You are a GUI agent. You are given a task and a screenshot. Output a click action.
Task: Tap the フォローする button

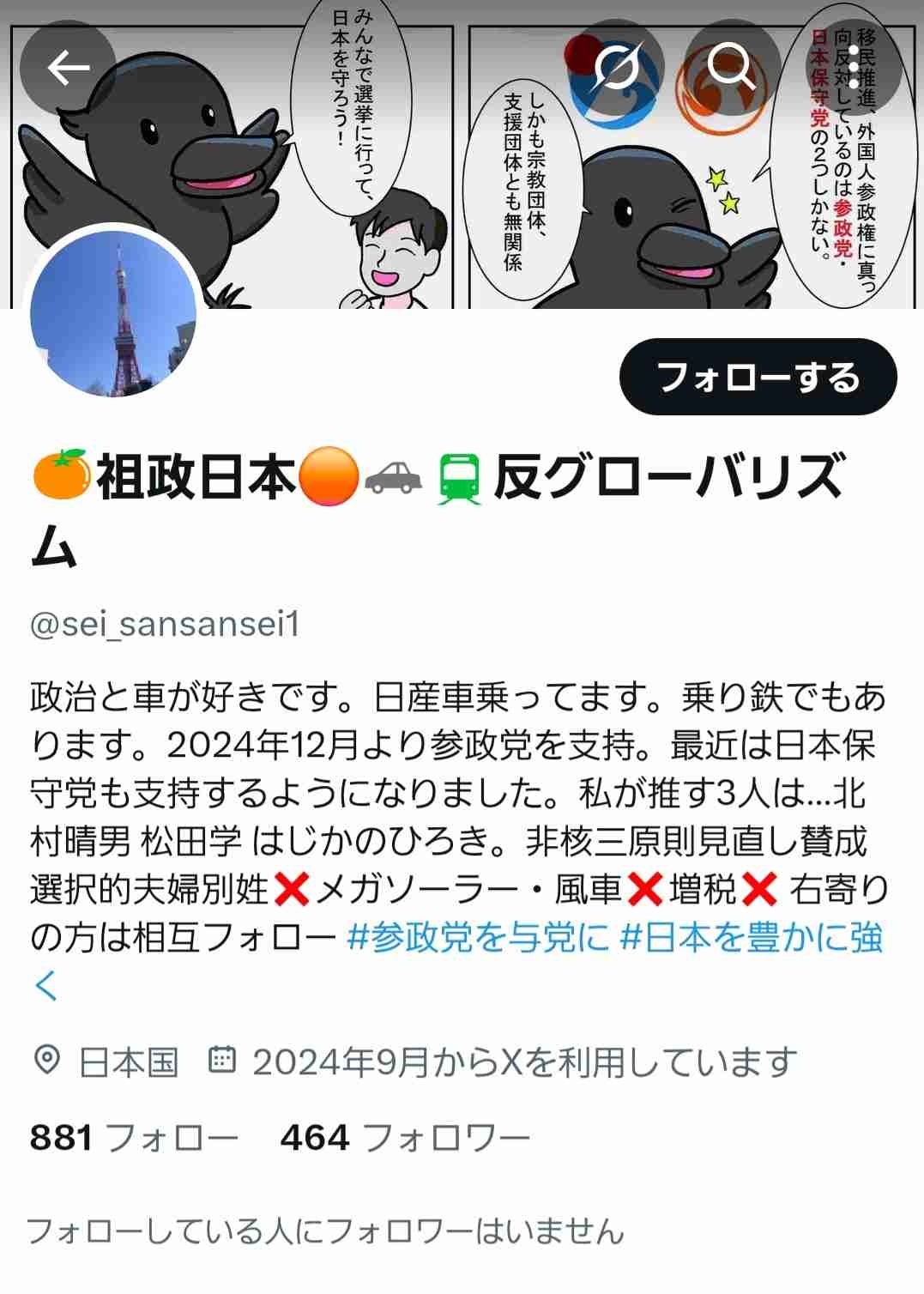click(x=758, y=378)
